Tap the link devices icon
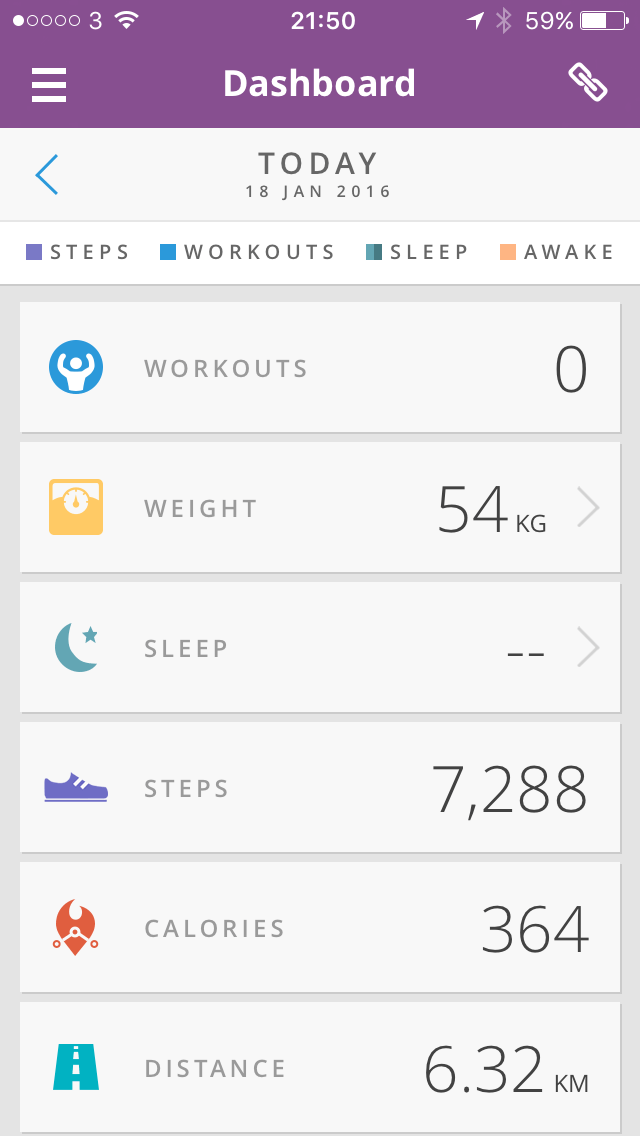The image size is (640, 1136). click(588, 83)
